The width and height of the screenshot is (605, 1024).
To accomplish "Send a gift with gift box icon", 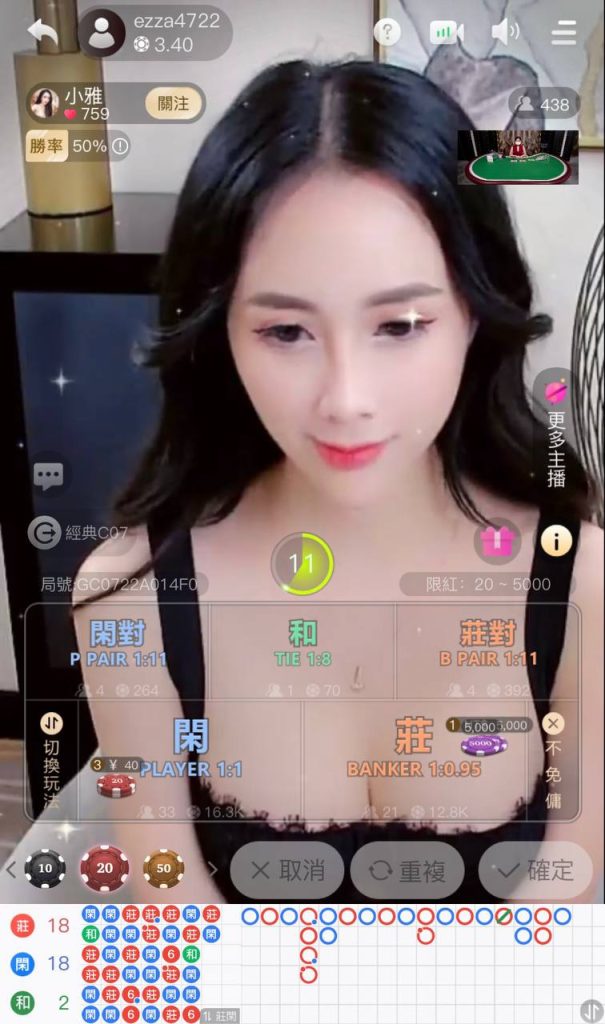I will (496, 541).
